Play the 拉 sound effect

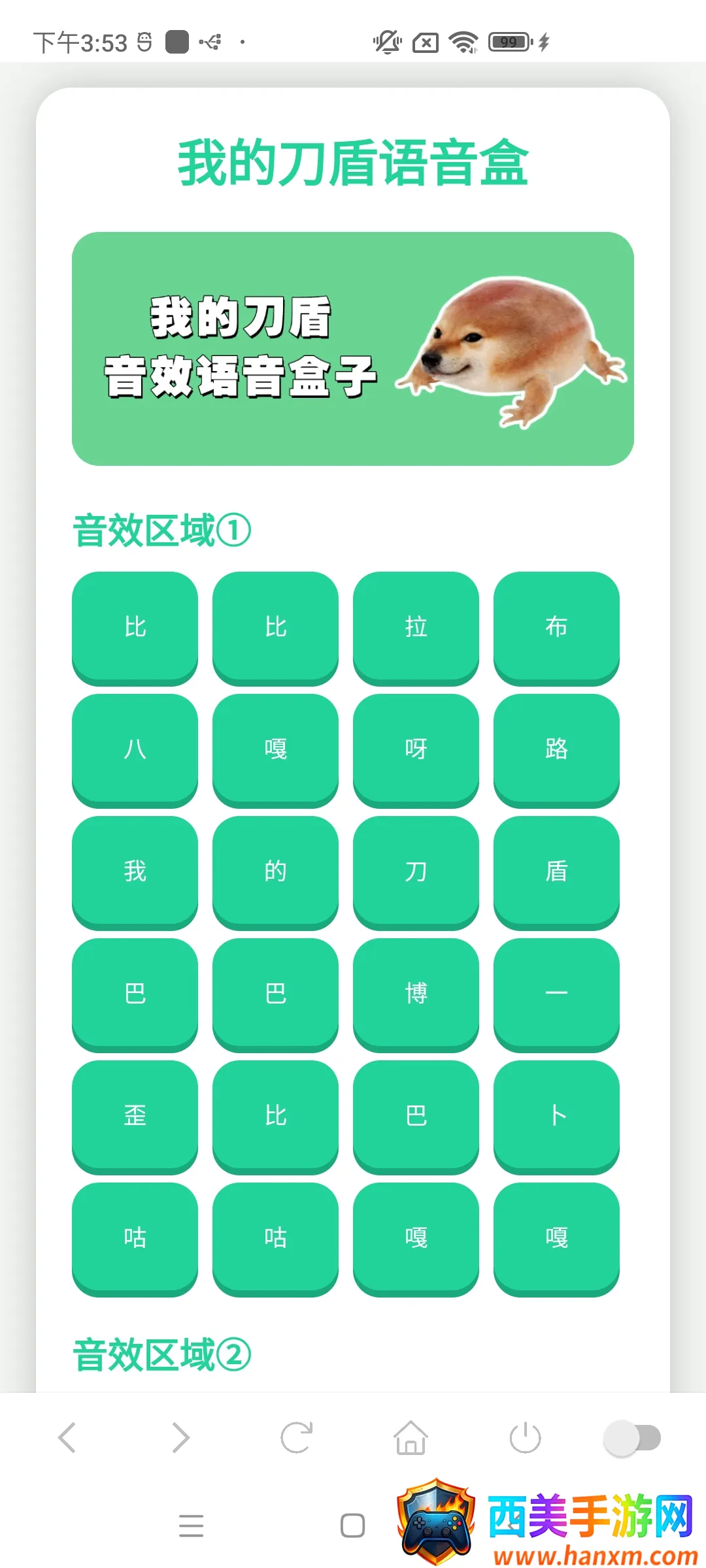(416, 626)
